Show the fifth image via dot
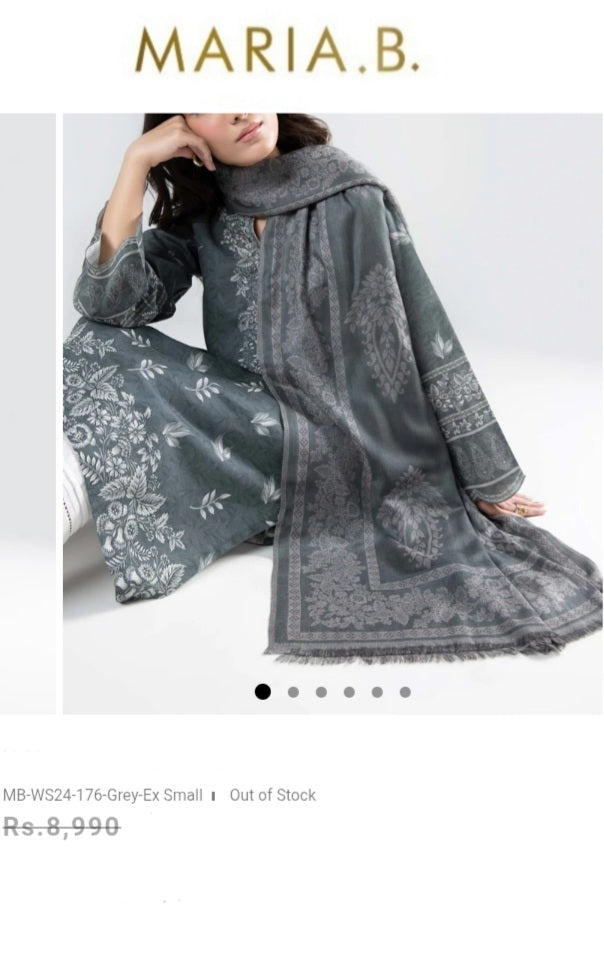Viewport: 604px width, 959px height. (377, 691)
